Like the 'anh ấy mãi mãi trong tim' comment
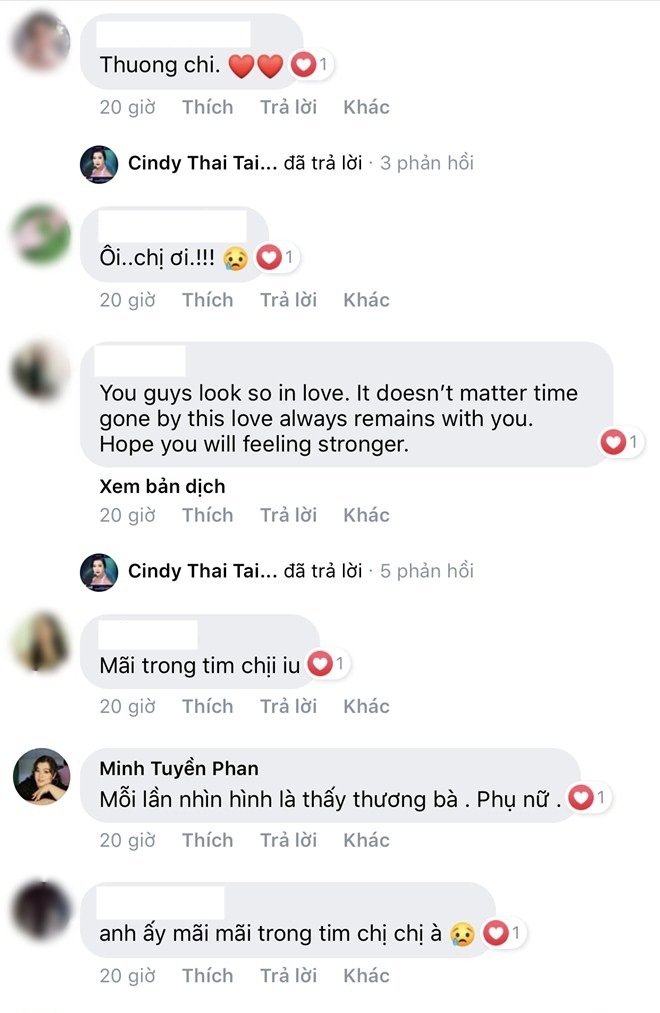This screenshot has width=660, height=1013. click(207, 975)
